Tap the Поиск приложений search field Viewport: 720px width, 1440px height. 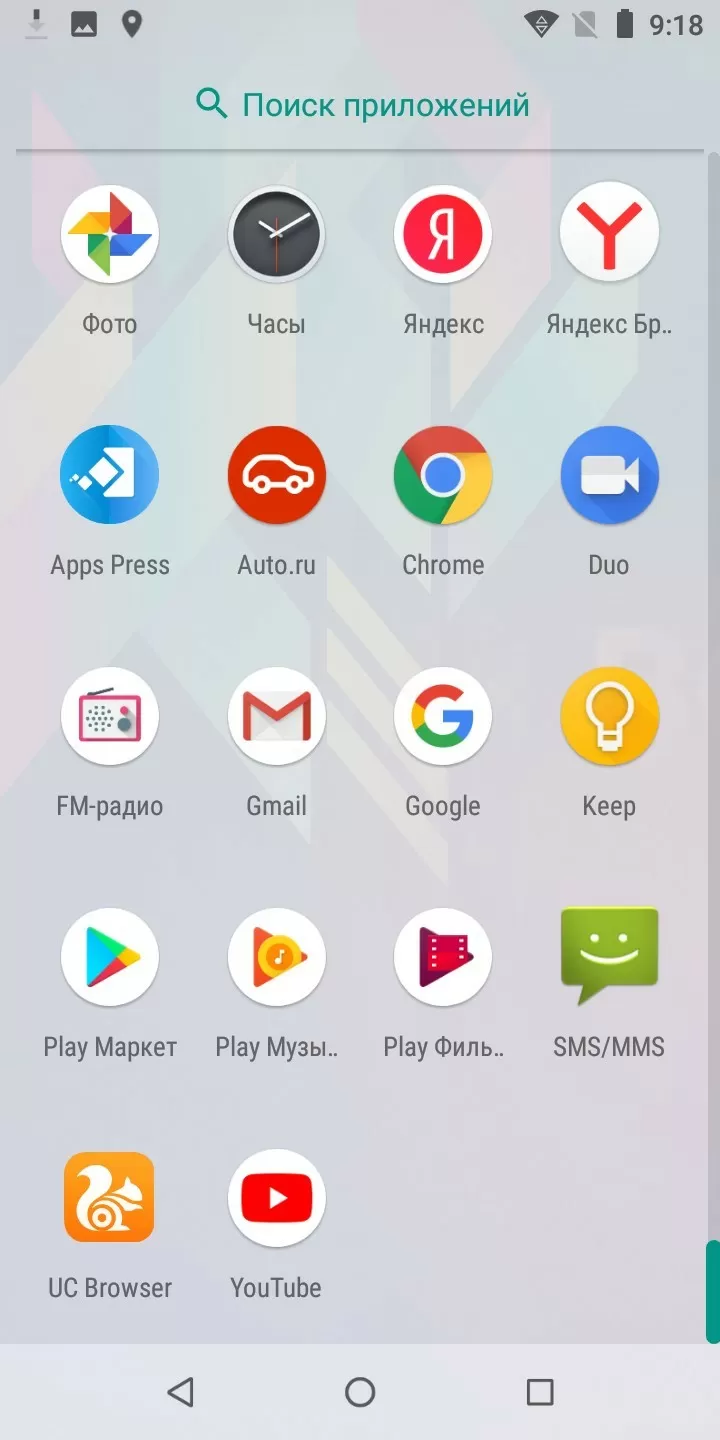[x=361, y=104]
